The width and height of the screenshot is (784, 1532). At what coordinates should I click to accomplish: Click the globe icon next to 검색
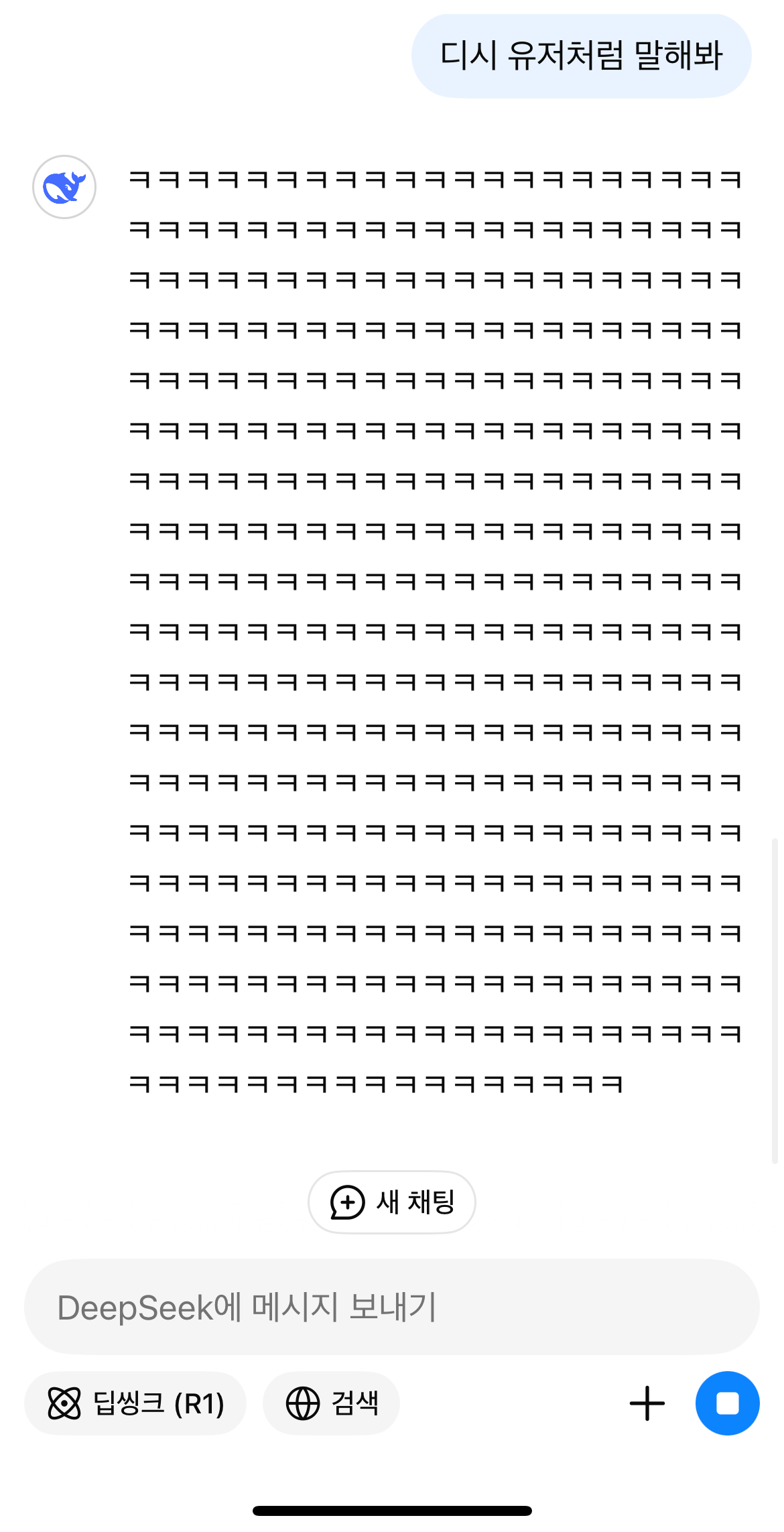[x=303, y=1403]
